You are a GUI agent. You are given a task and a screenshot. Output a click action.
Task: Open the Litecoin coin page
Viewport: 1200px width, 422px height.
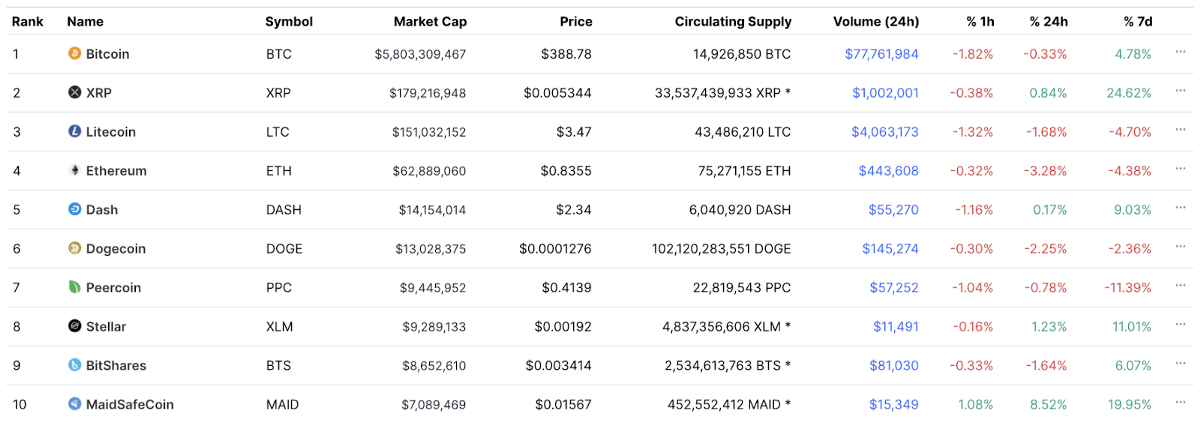tap(110, 132)
